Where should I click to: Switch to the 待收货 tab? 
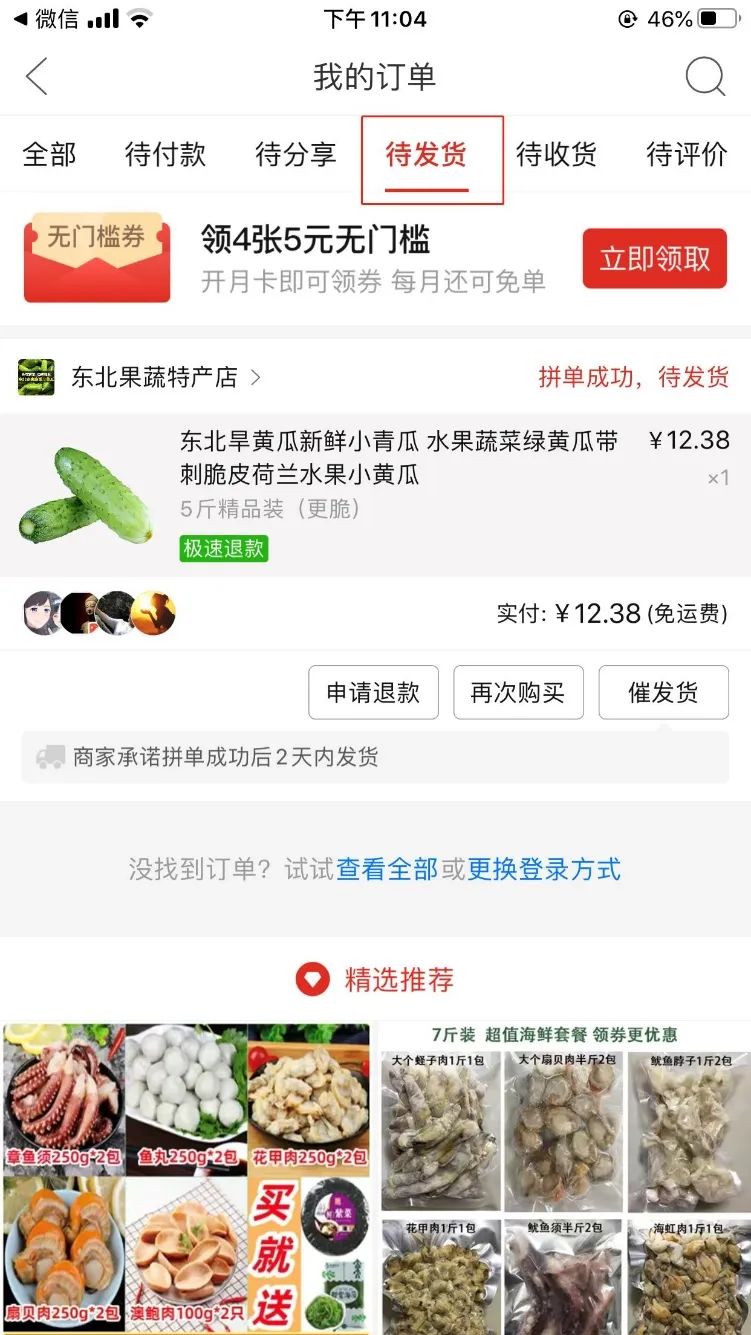557,155
